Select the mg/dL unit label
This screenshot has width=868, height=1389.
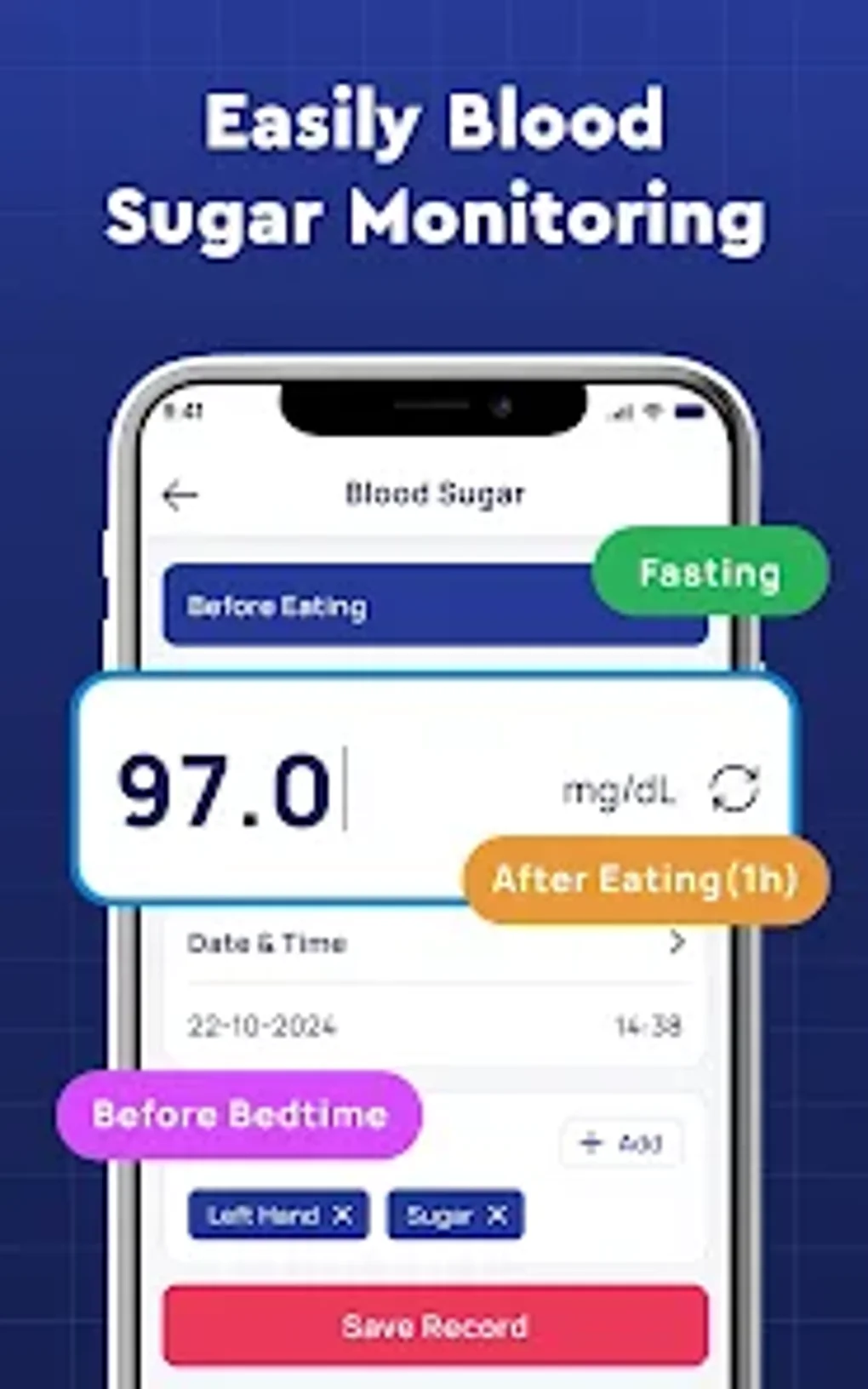pyautogui.click(x=620, y=789)
